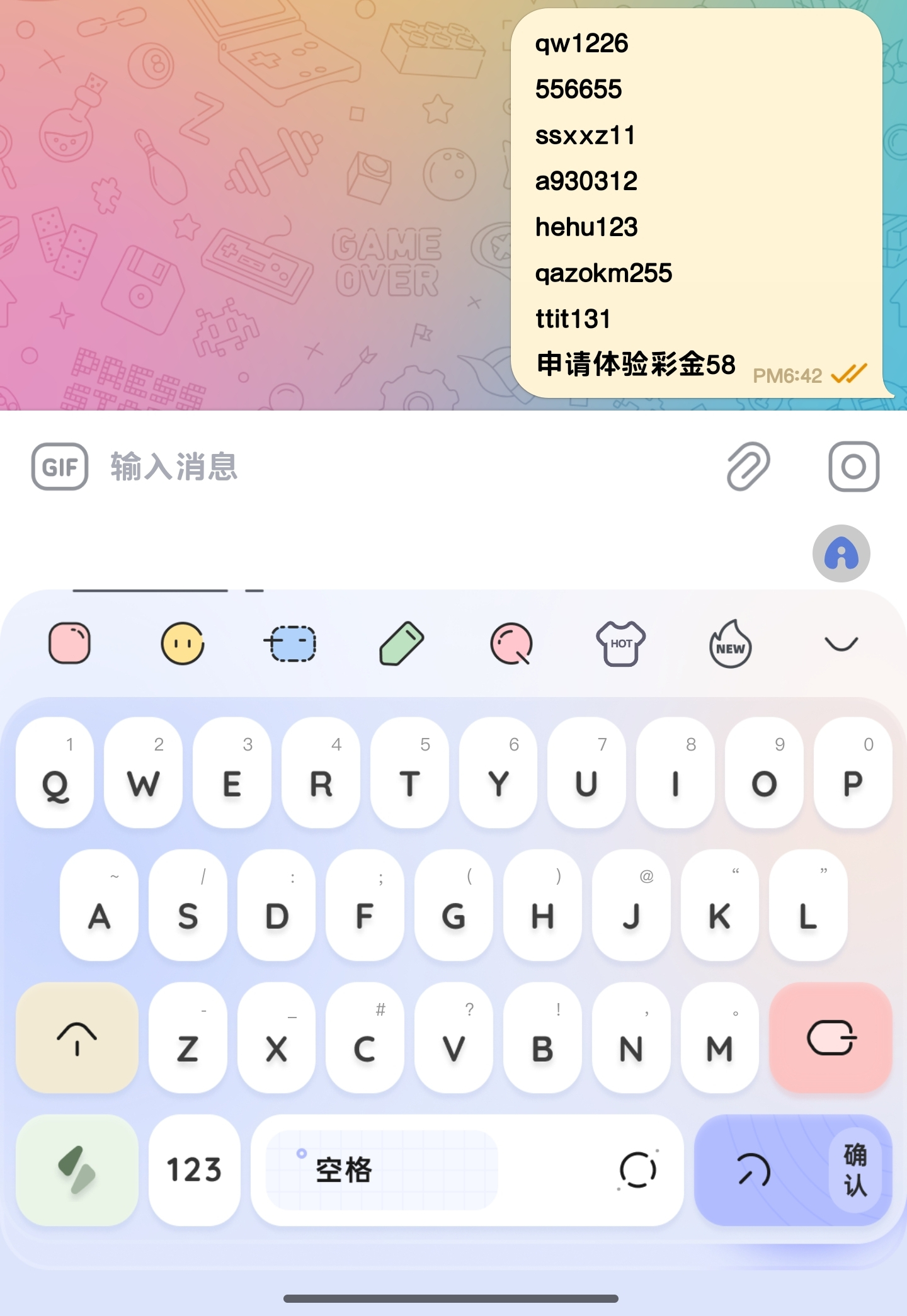This screenshot has height=1316, width=907.
Task: Hit the backspace key
Action: coord(830,1038)
